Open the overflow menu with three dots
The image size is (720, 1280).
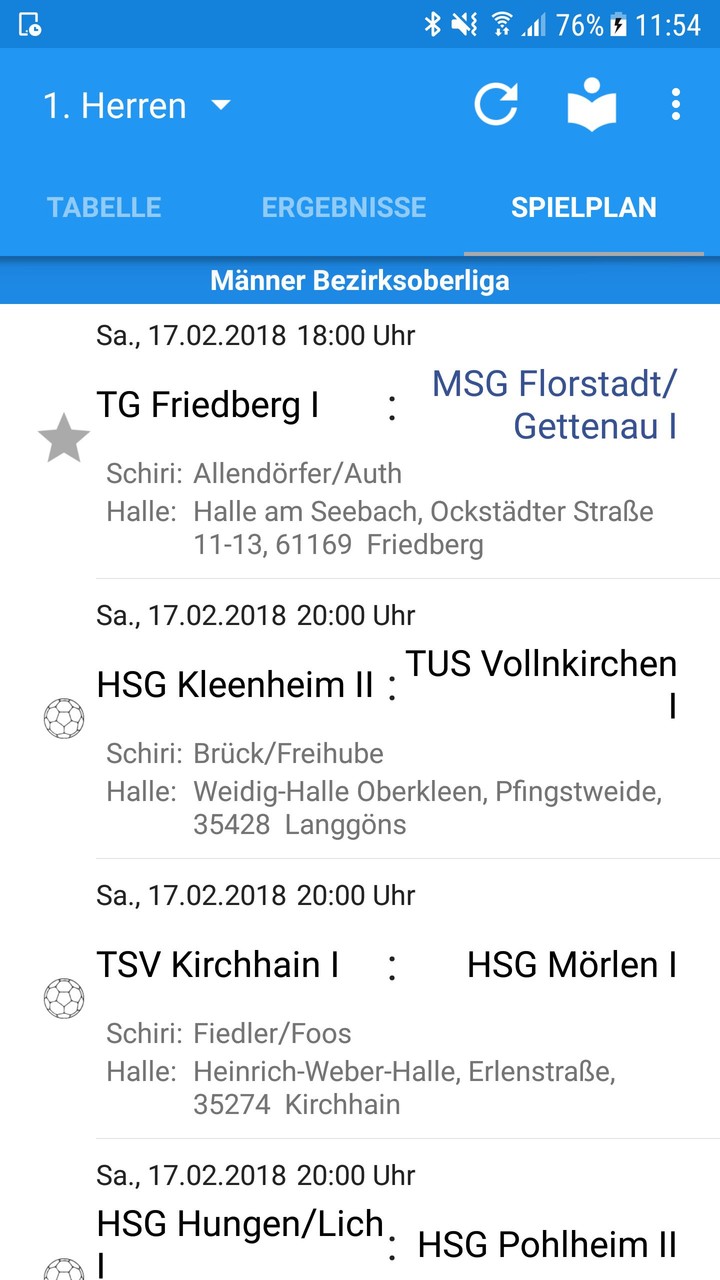[677, 103]
